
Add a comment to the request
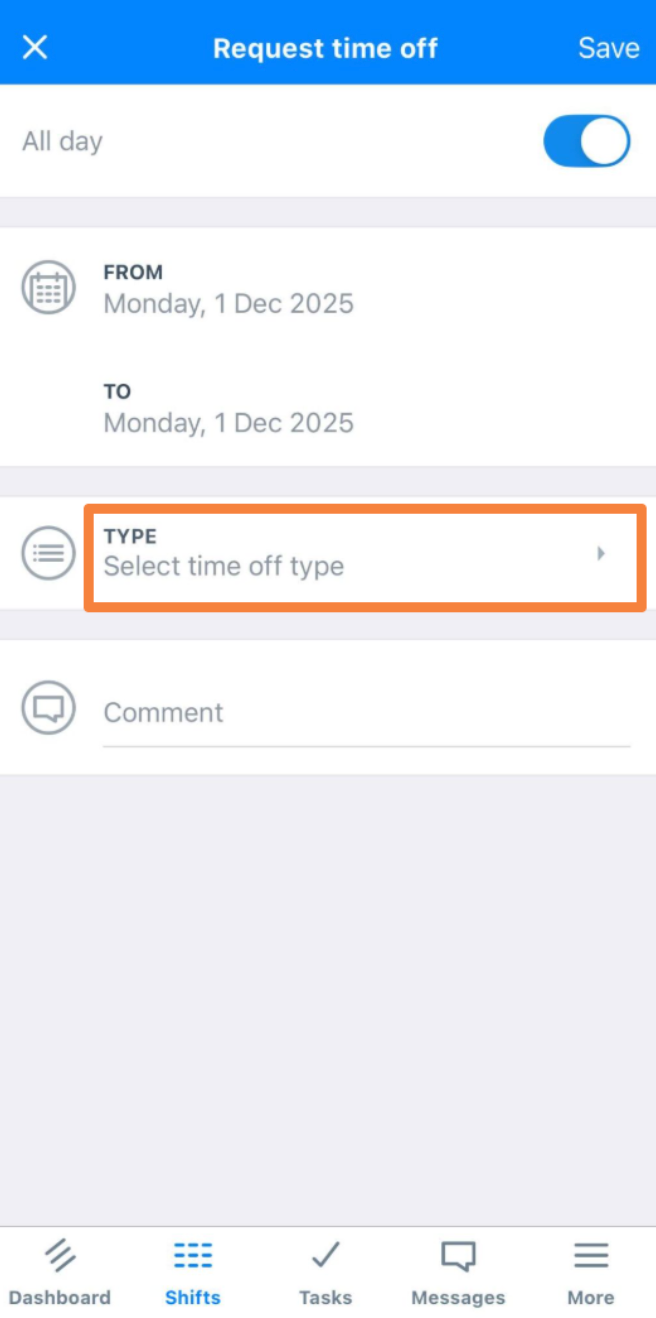click(x=366, y=713)
